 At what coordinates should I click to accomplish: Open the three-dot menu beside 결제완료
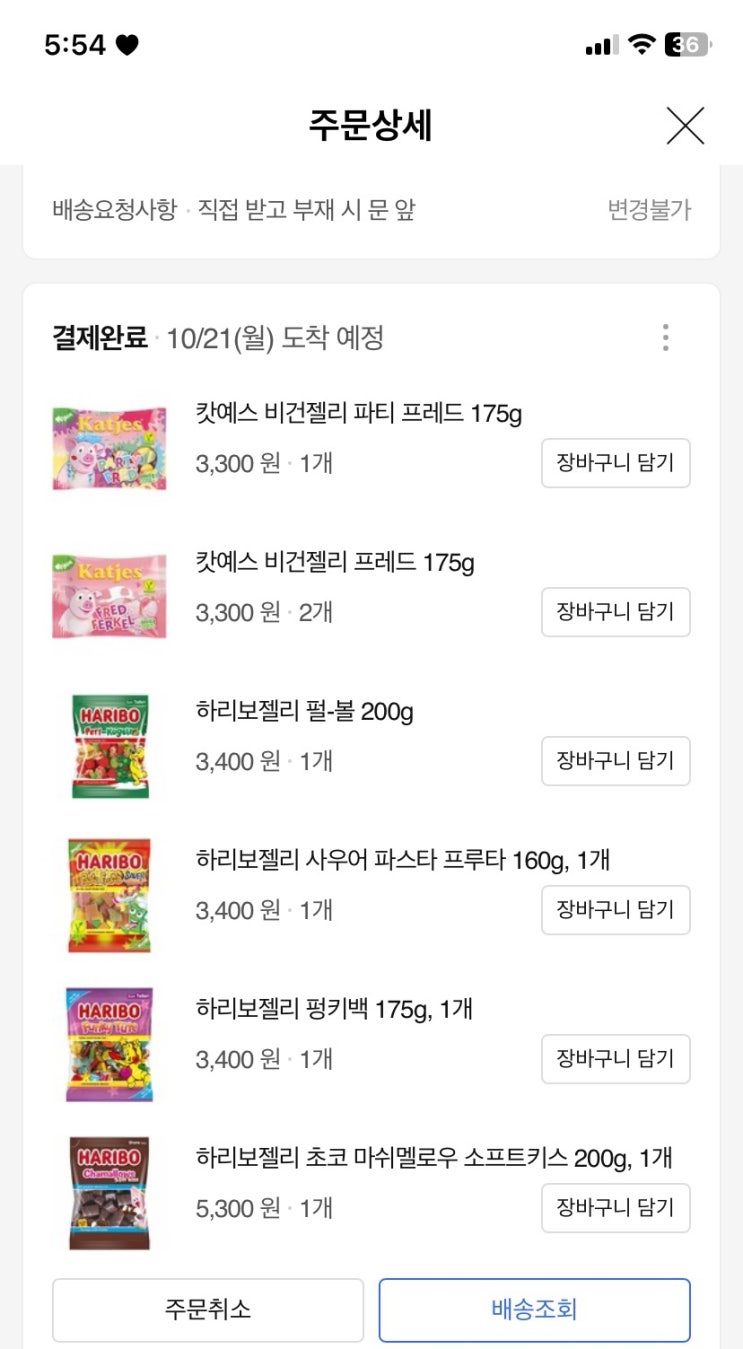click(x=665, y=338)
